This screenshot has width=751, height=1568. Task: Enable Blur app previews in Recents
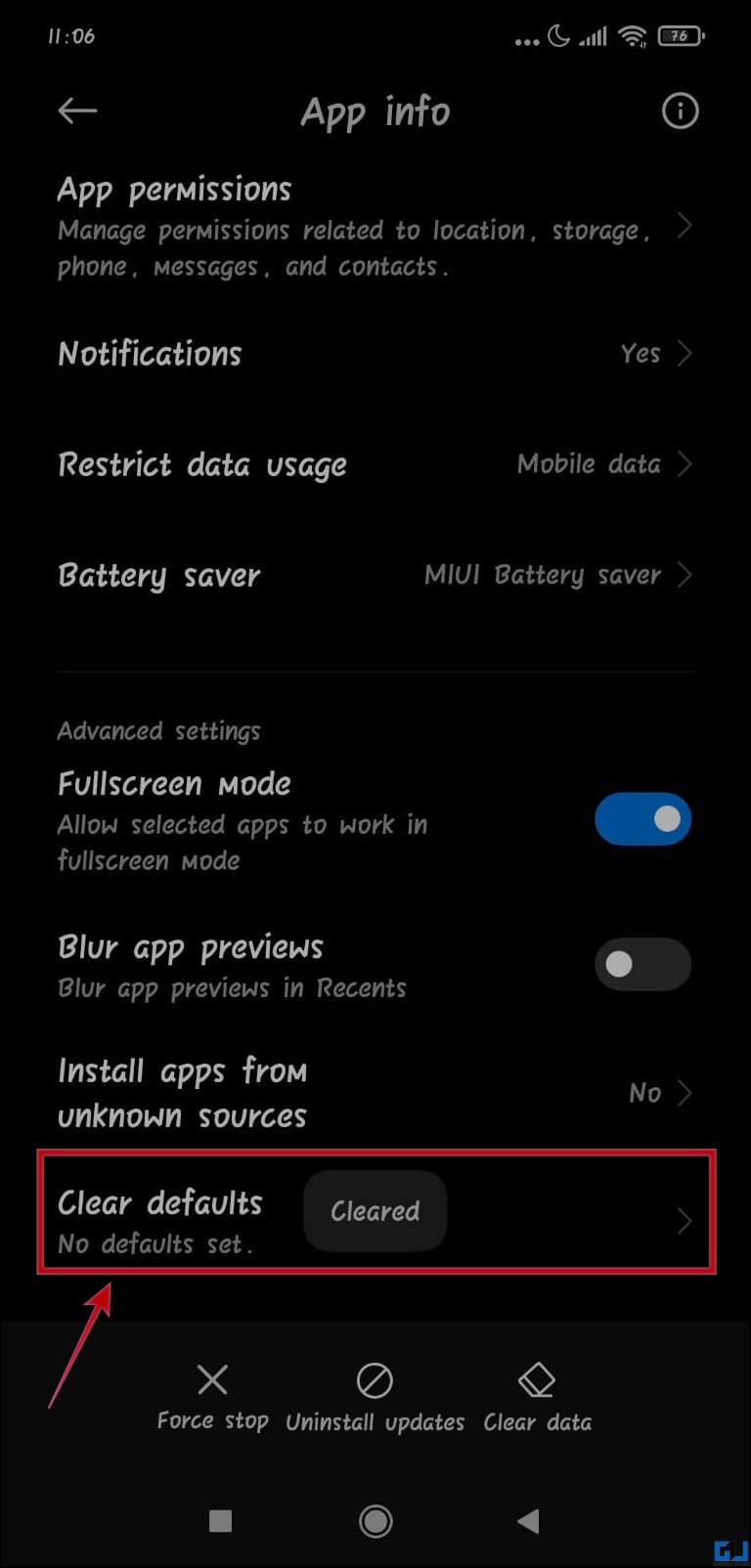642,964
